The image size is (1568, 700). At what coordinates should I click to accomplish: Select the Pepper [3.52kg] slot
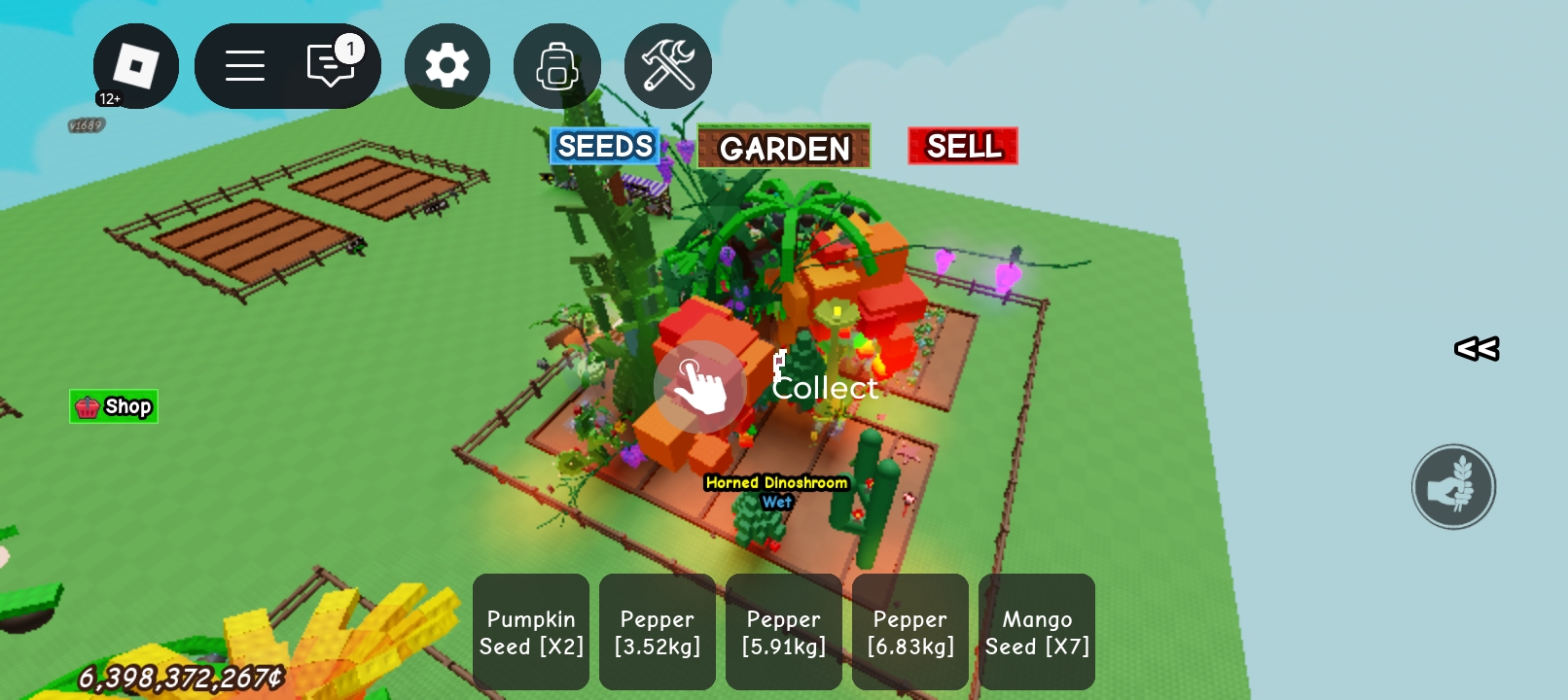click(658, 632)
